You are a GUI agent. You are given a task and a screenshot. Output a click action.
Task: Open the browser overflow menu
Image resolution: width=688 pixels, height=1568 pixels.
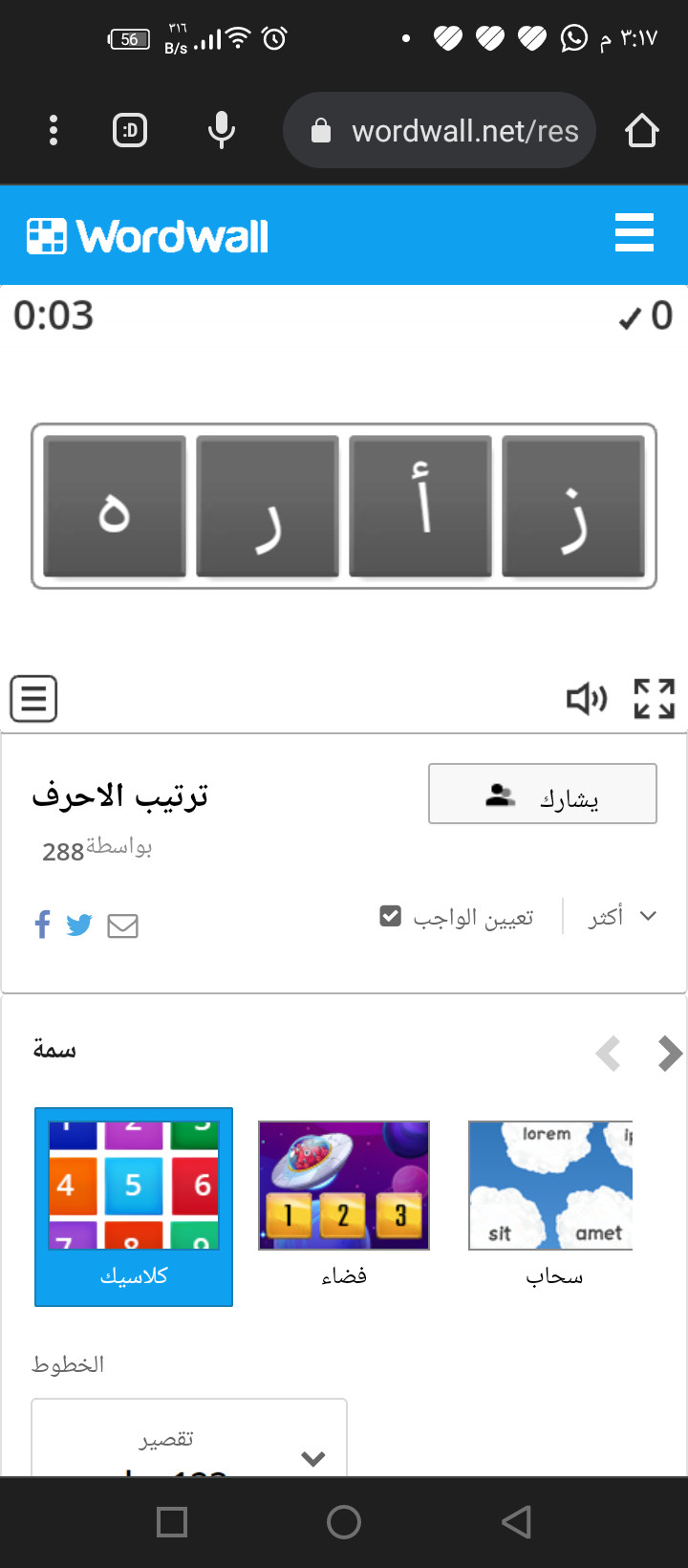tap(54, 130)
